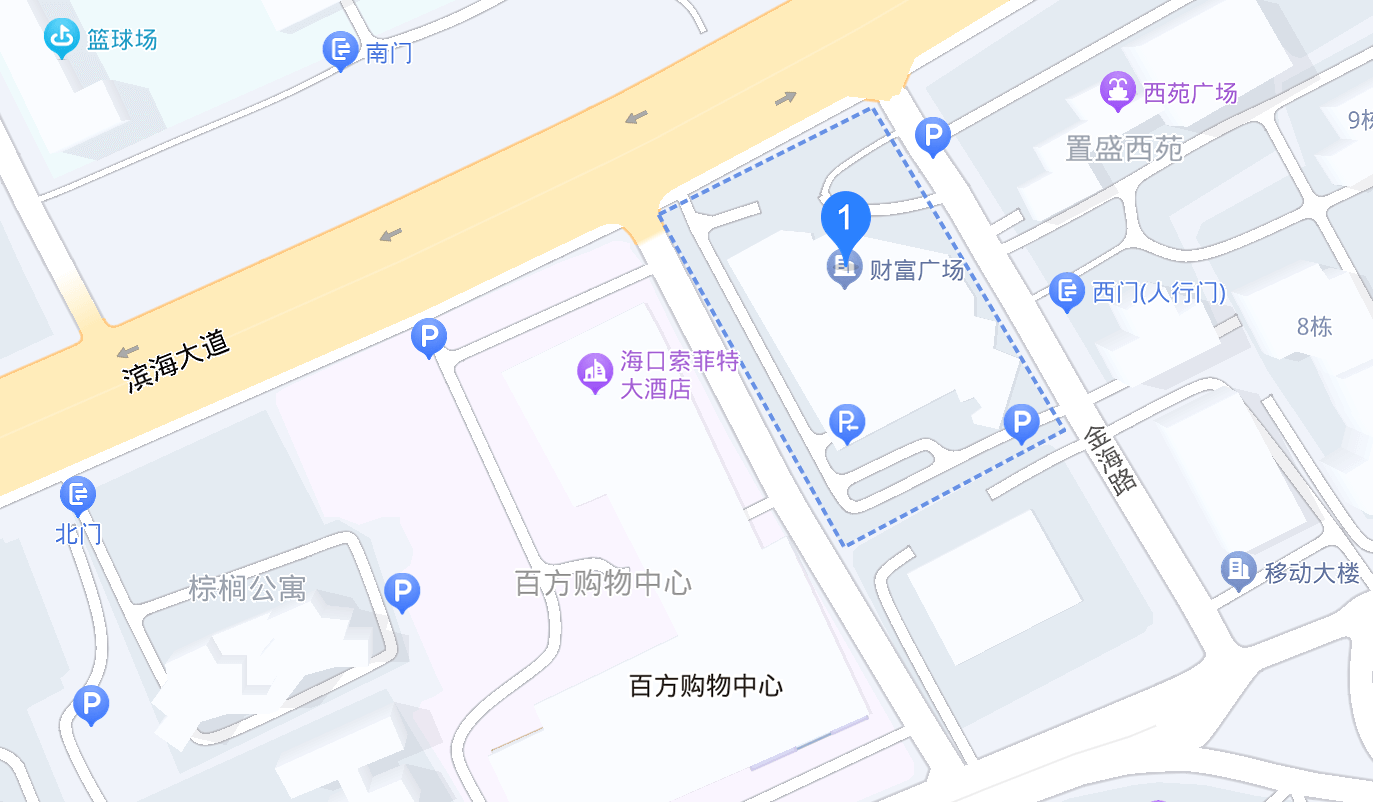Select the 西苑广场 shopping marker

click(1115, 91)
